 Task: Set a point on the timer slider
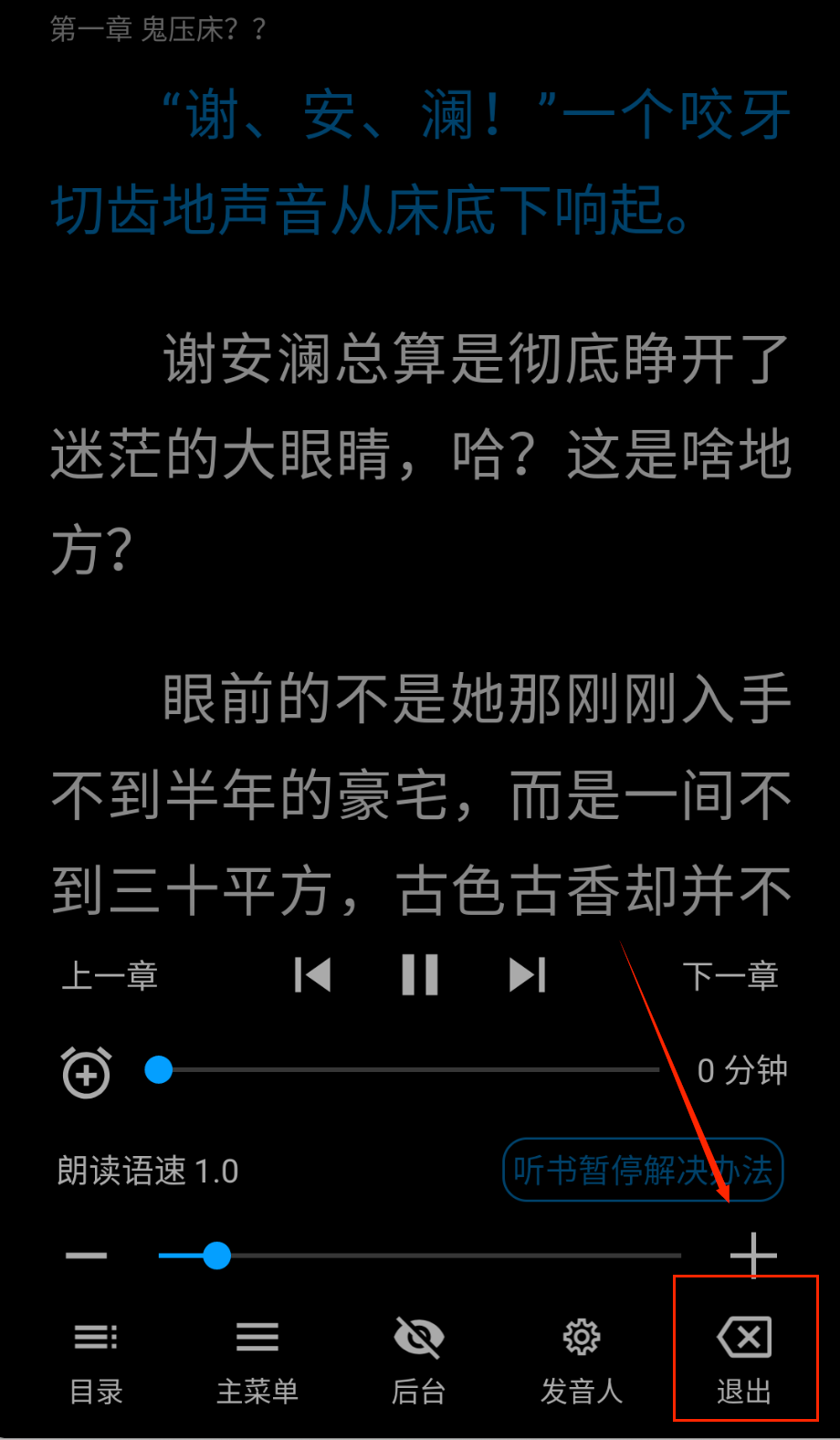(x=411, y=1070)
